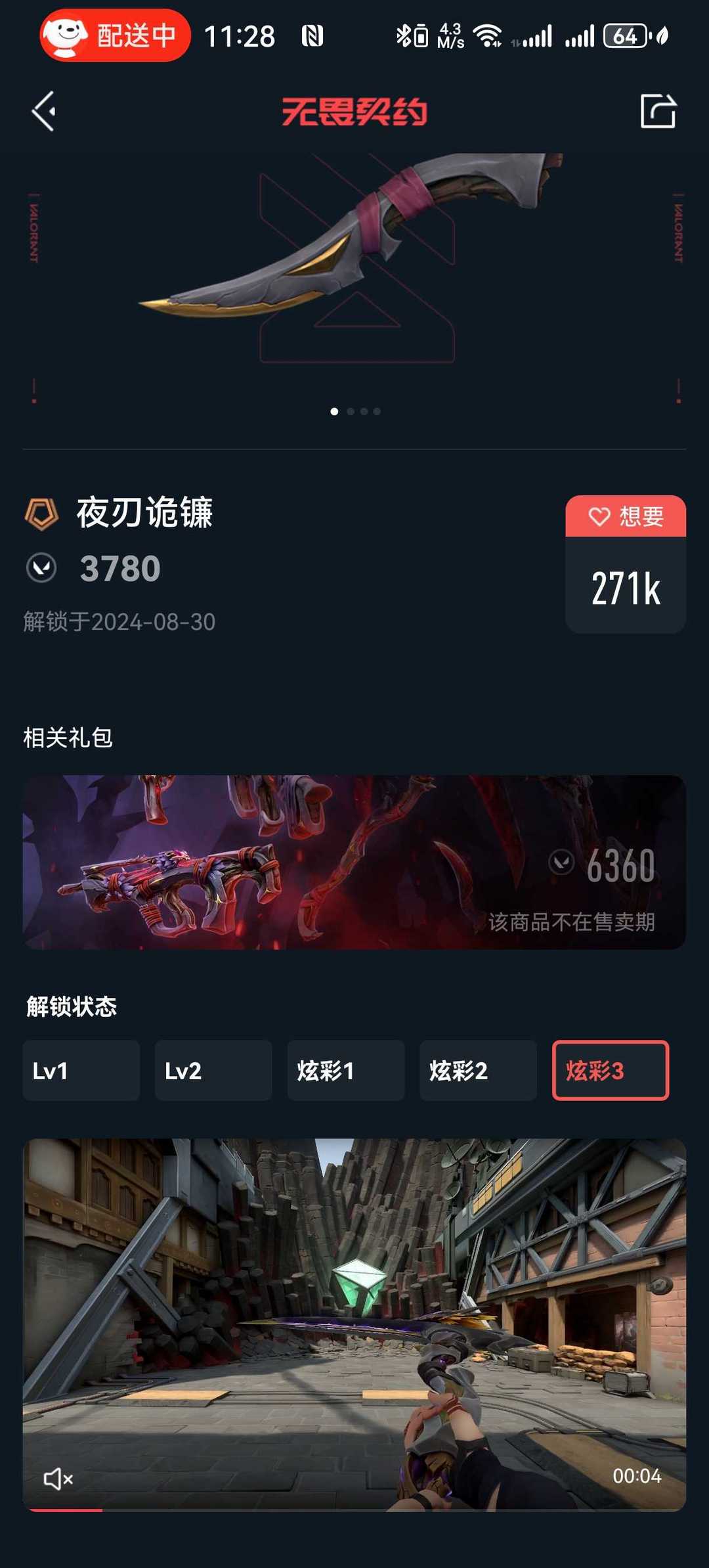Tap the 想要 wishlist heart button
Viewport: 709px width, 1568px height.
click(626, 516)
